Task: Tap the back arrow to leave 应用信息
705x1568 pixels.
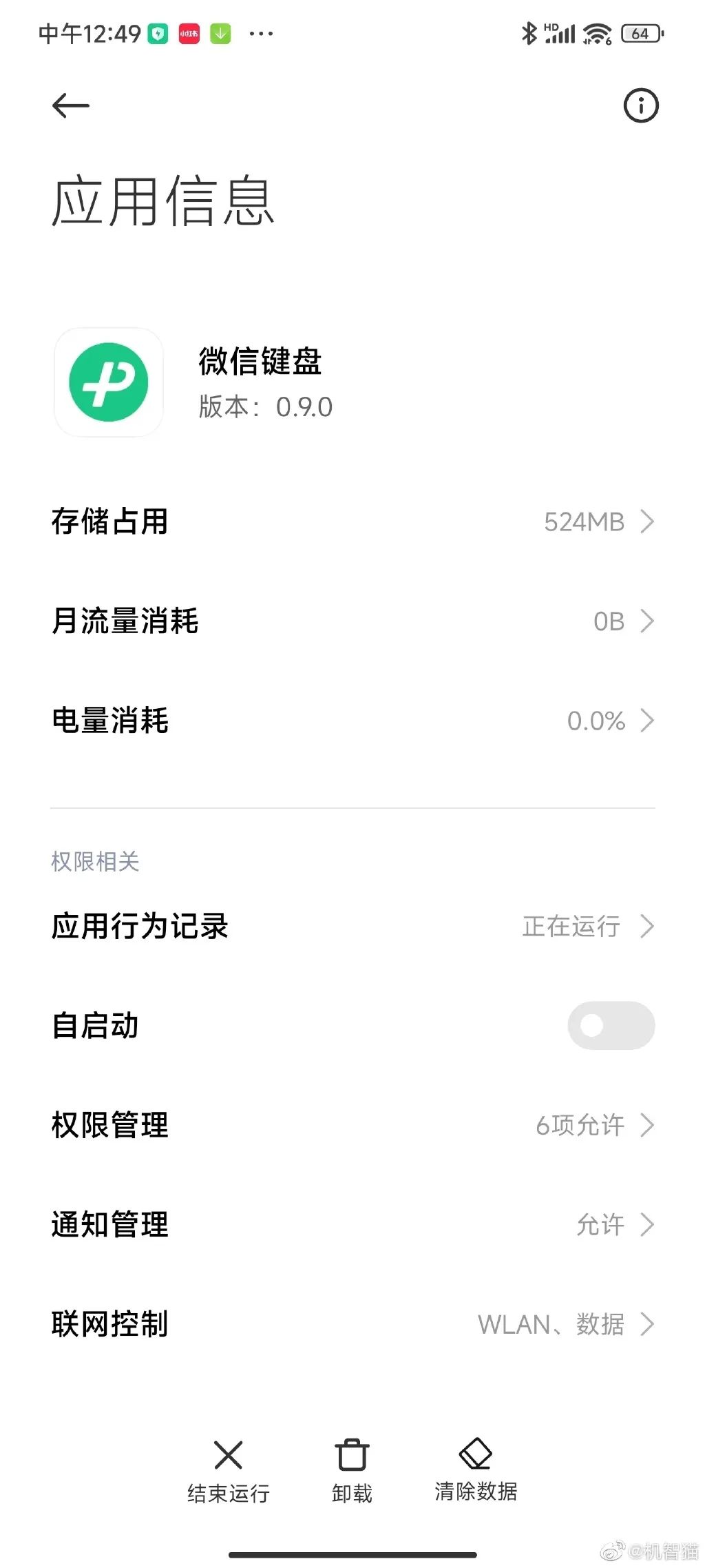Action: [70, 105]
